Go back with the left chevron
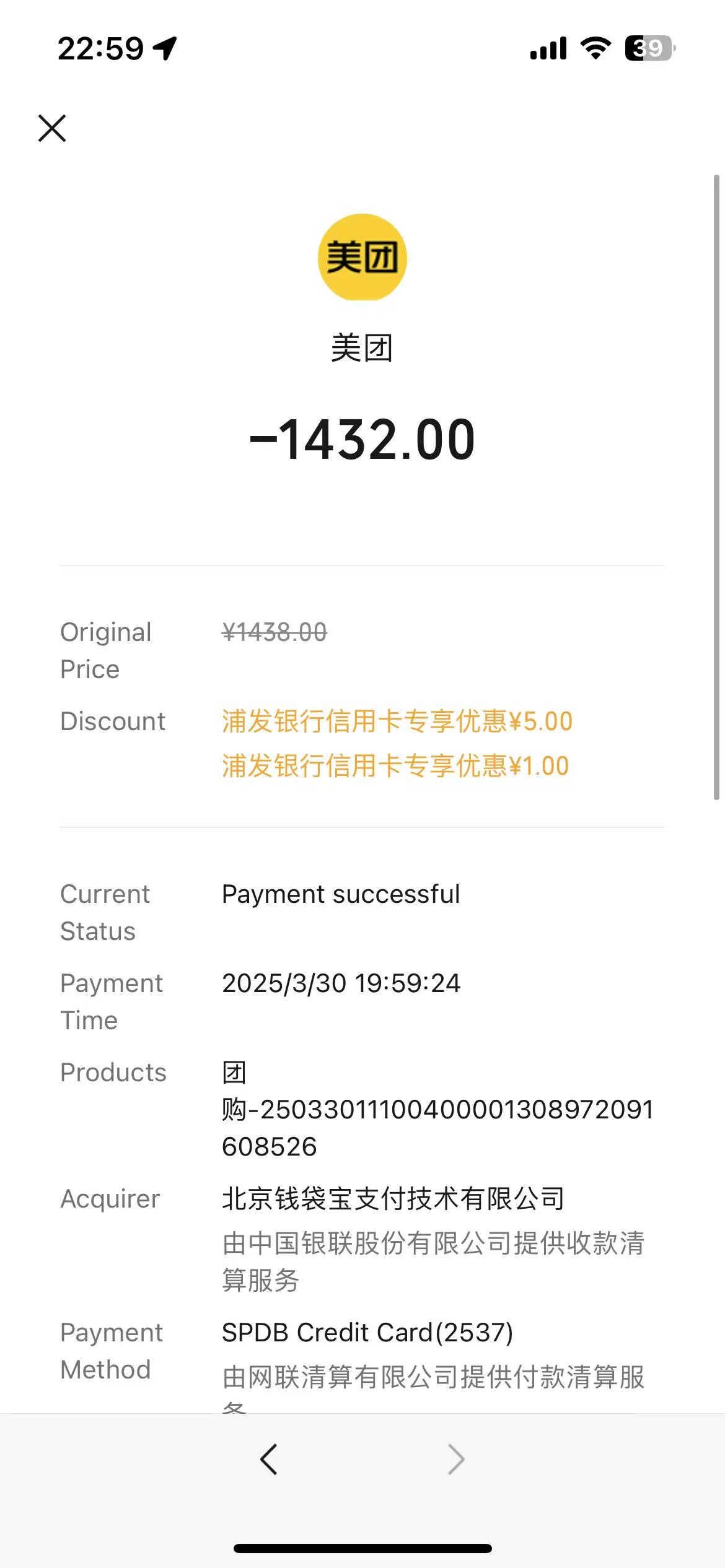The image size is (725, 1568). pos(269,1460)
